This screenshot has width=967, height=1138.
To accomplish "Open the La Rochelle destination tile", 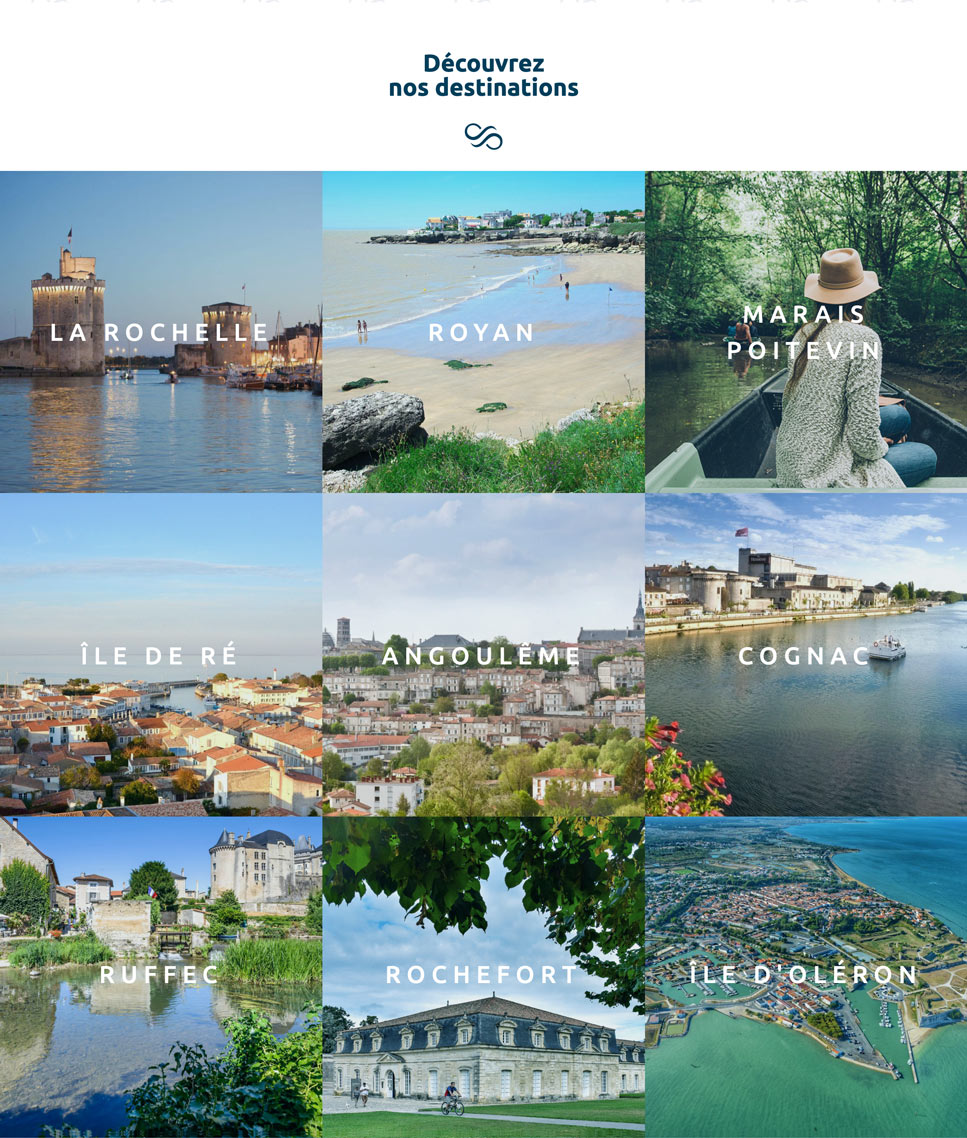I will [x=160, y=332].
